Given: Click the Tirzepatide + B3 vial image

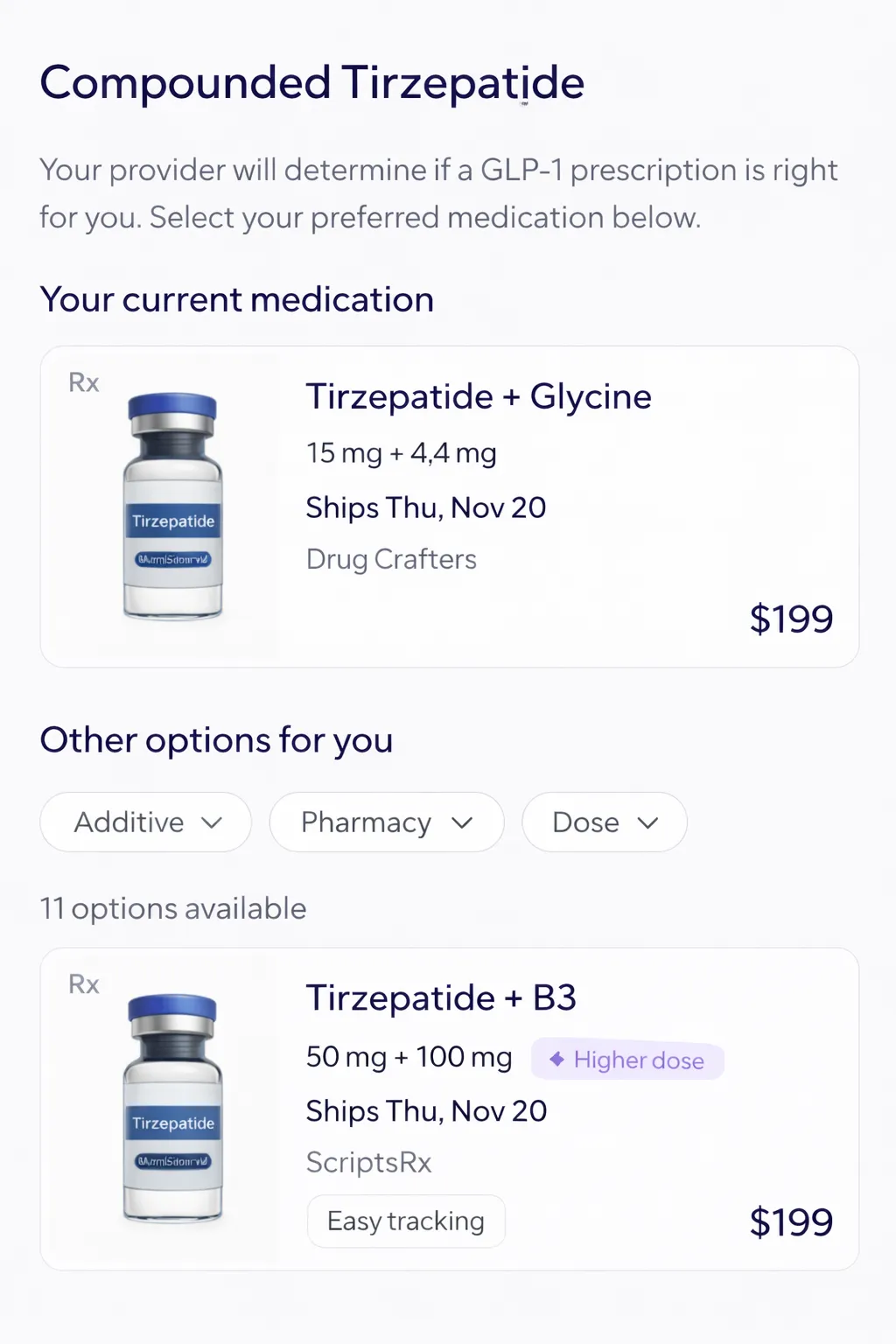Looking at the screenshot, I should coord(172,1107).
